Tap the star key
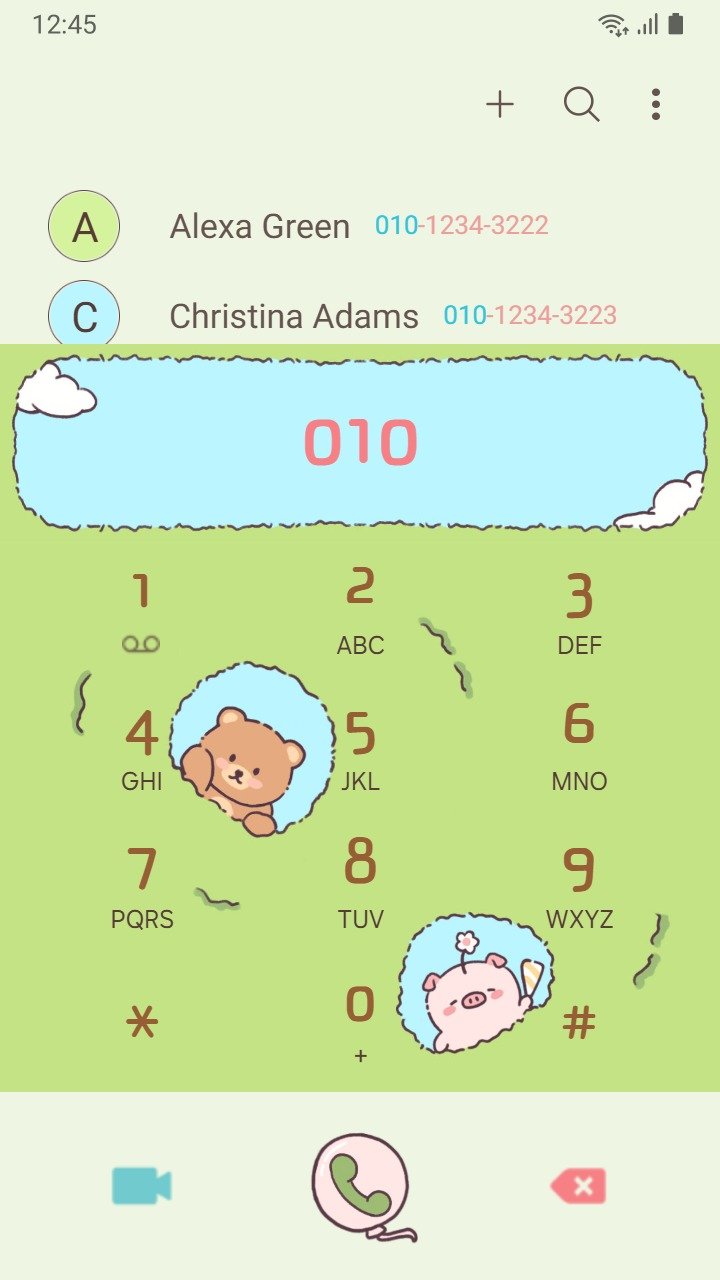Viewport: 720px width, 1280px height. click(x=141, y=1022)
